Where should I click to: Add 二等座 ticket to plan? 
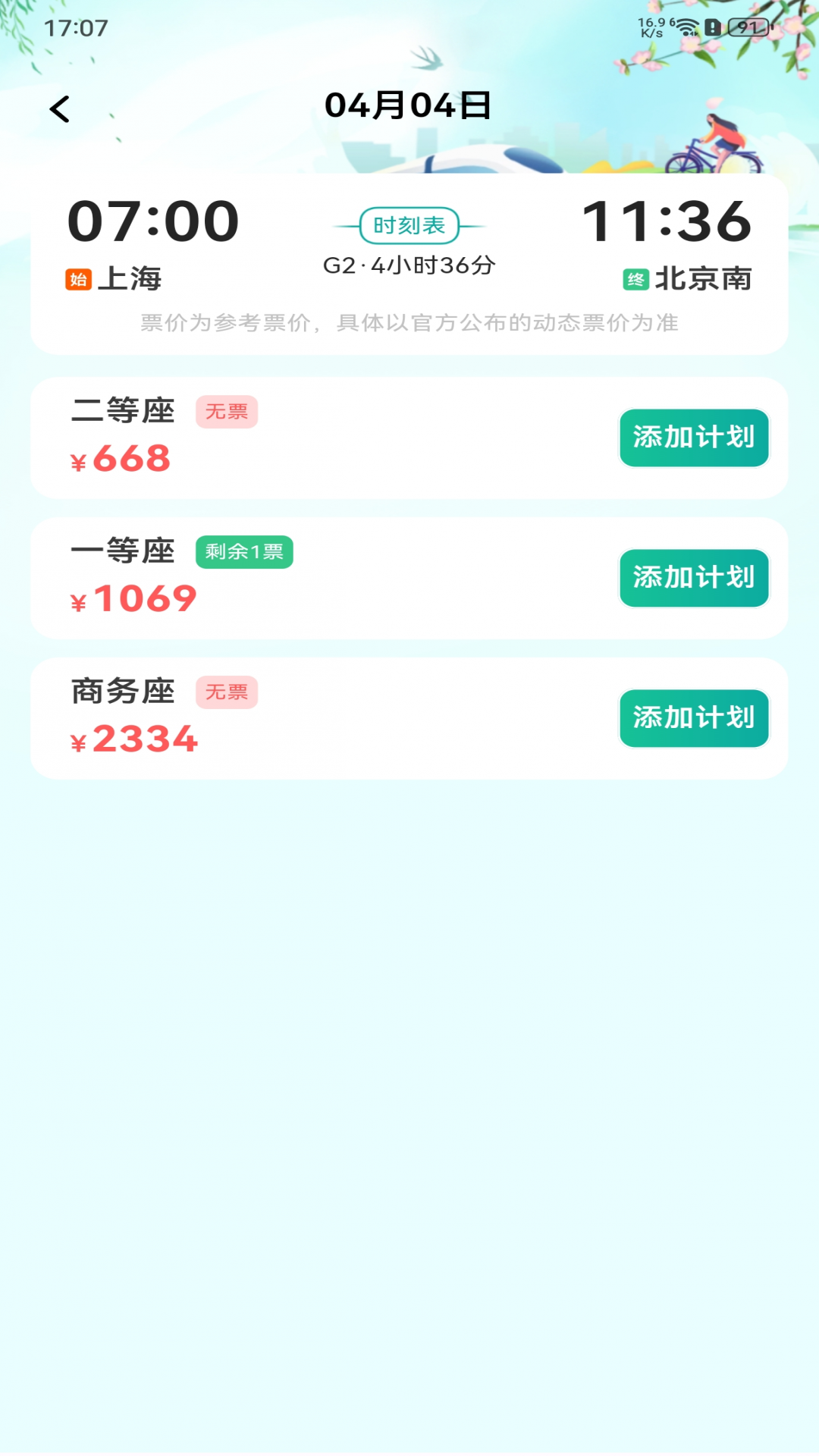[x=694, y=438]
